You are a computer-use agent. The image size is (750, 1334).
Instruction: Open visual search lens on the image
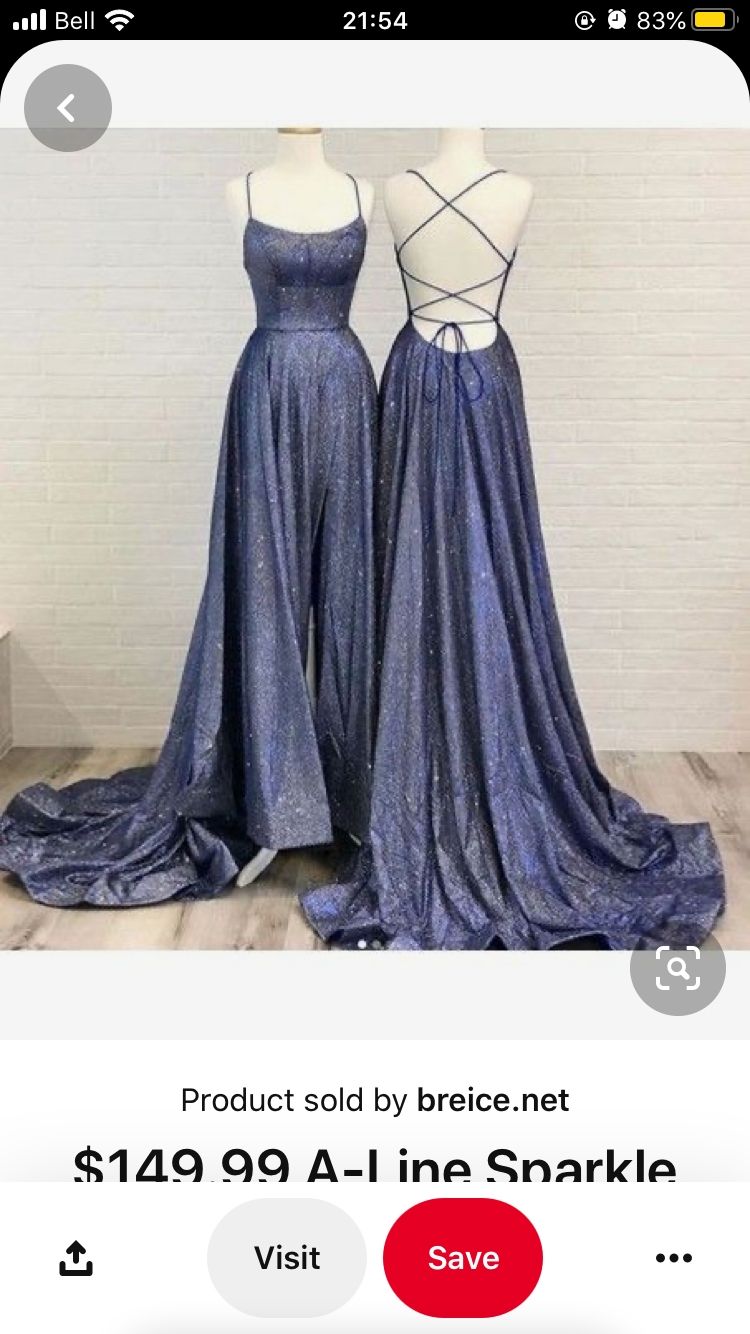pyautogui.click(x=678, y=968)
